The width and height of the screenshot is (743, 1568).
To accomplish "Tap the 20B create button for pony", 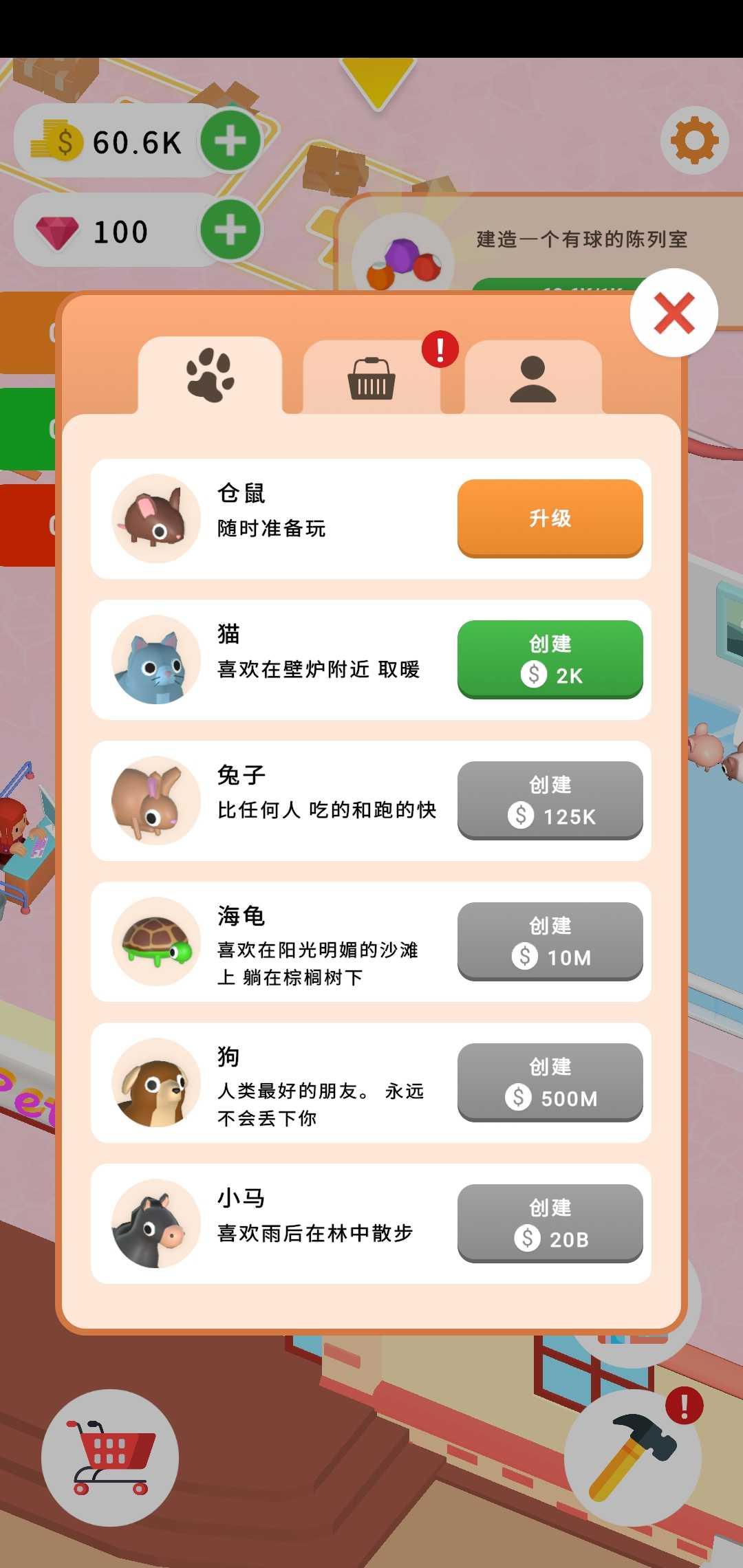I will coord(550,1223).
